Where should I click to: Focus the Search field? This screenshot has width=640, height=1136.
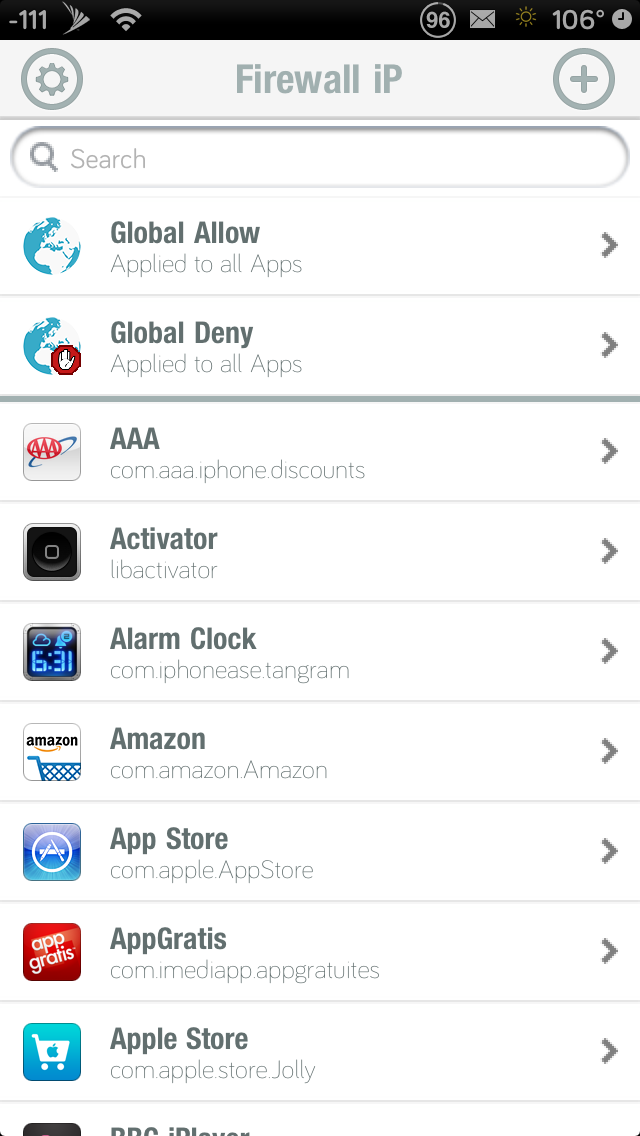[320, 158]
